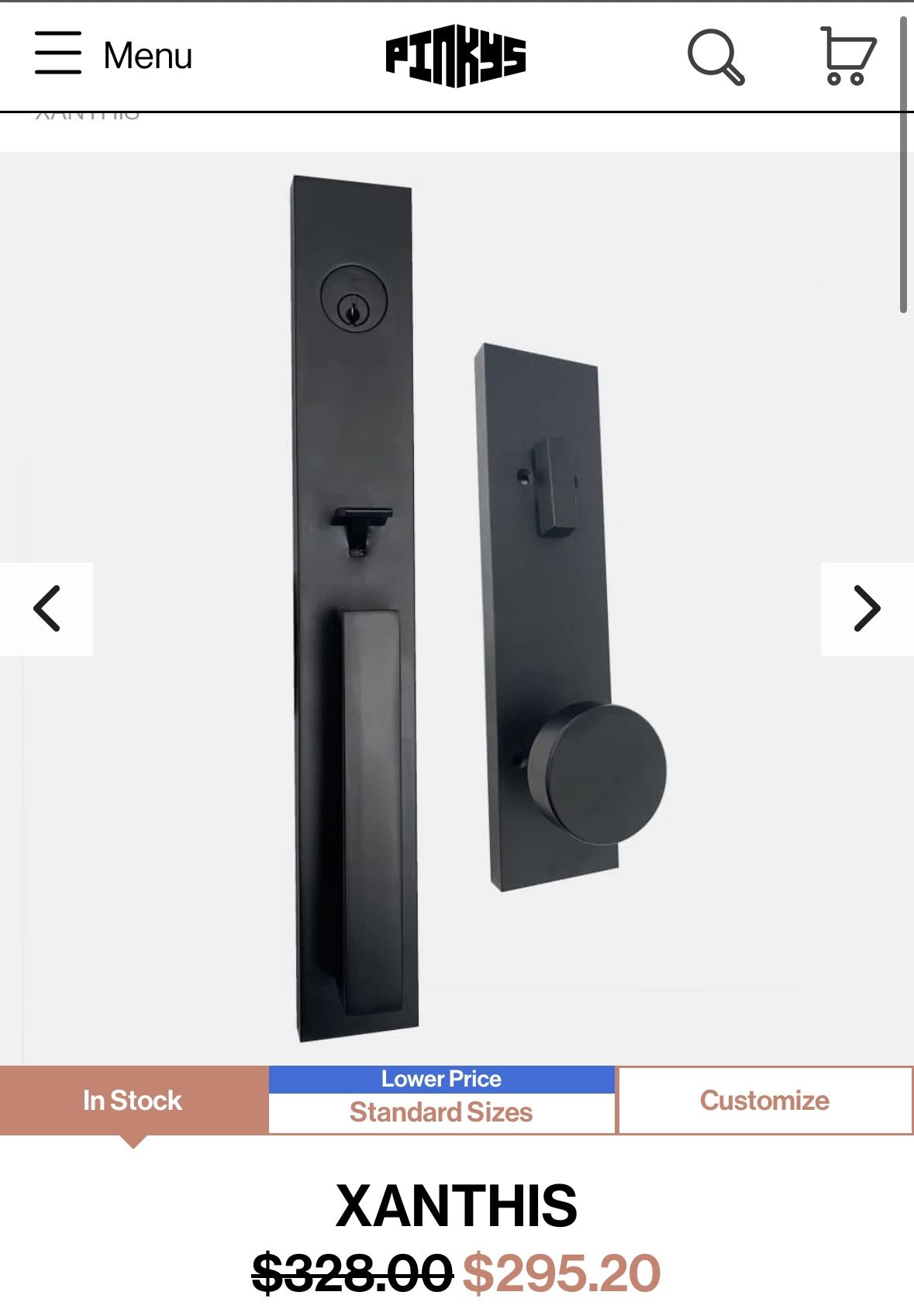This screenshot has height=1316, width=914.
Task: Click the blue Lower Price banner
Action: point(441,1078)
